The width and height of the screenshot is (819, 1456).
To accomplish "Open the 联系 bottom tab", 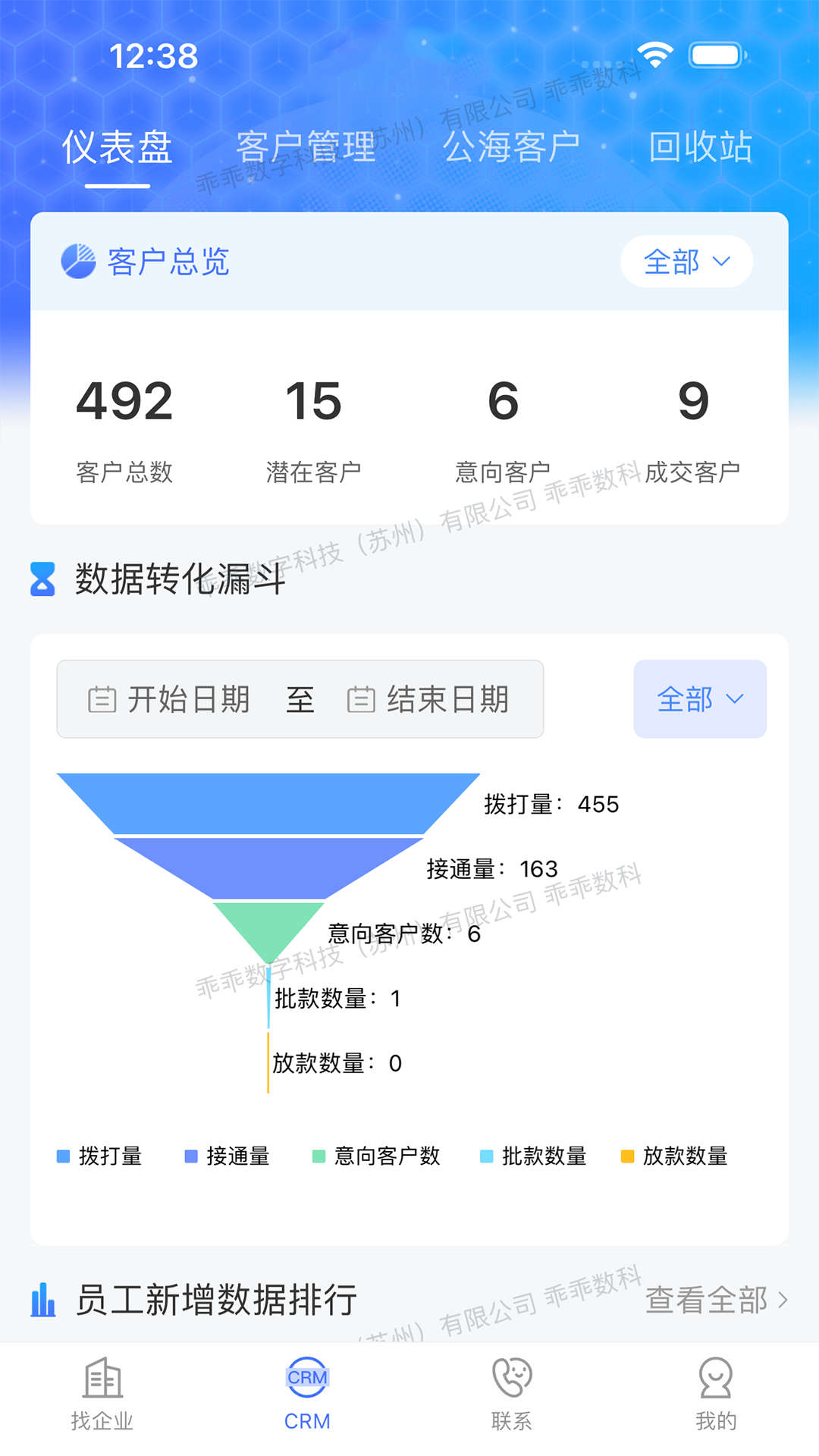I will pos(512,1395).
